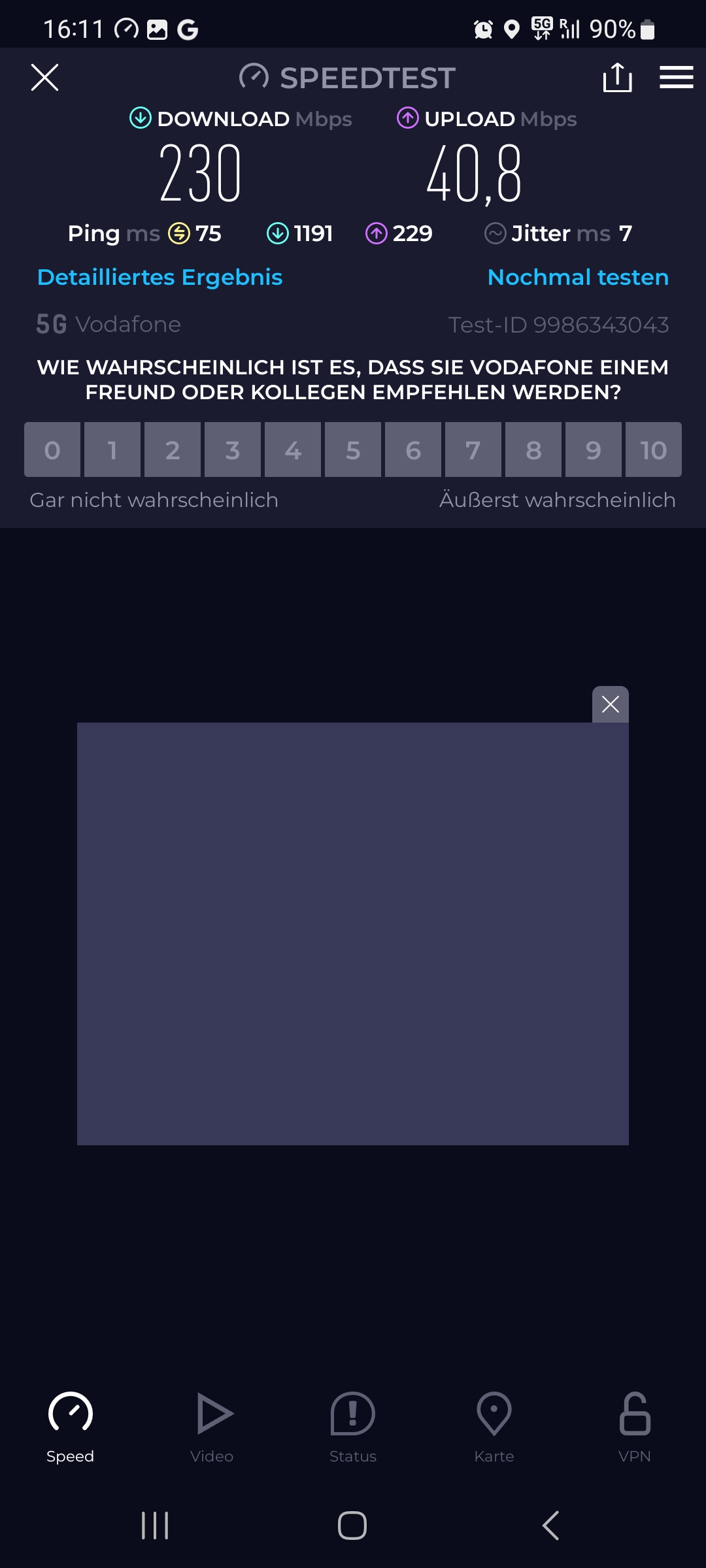Rate Vodafone with score 0
This screenshot has width=706, height=1568.
tap(52, 450)
